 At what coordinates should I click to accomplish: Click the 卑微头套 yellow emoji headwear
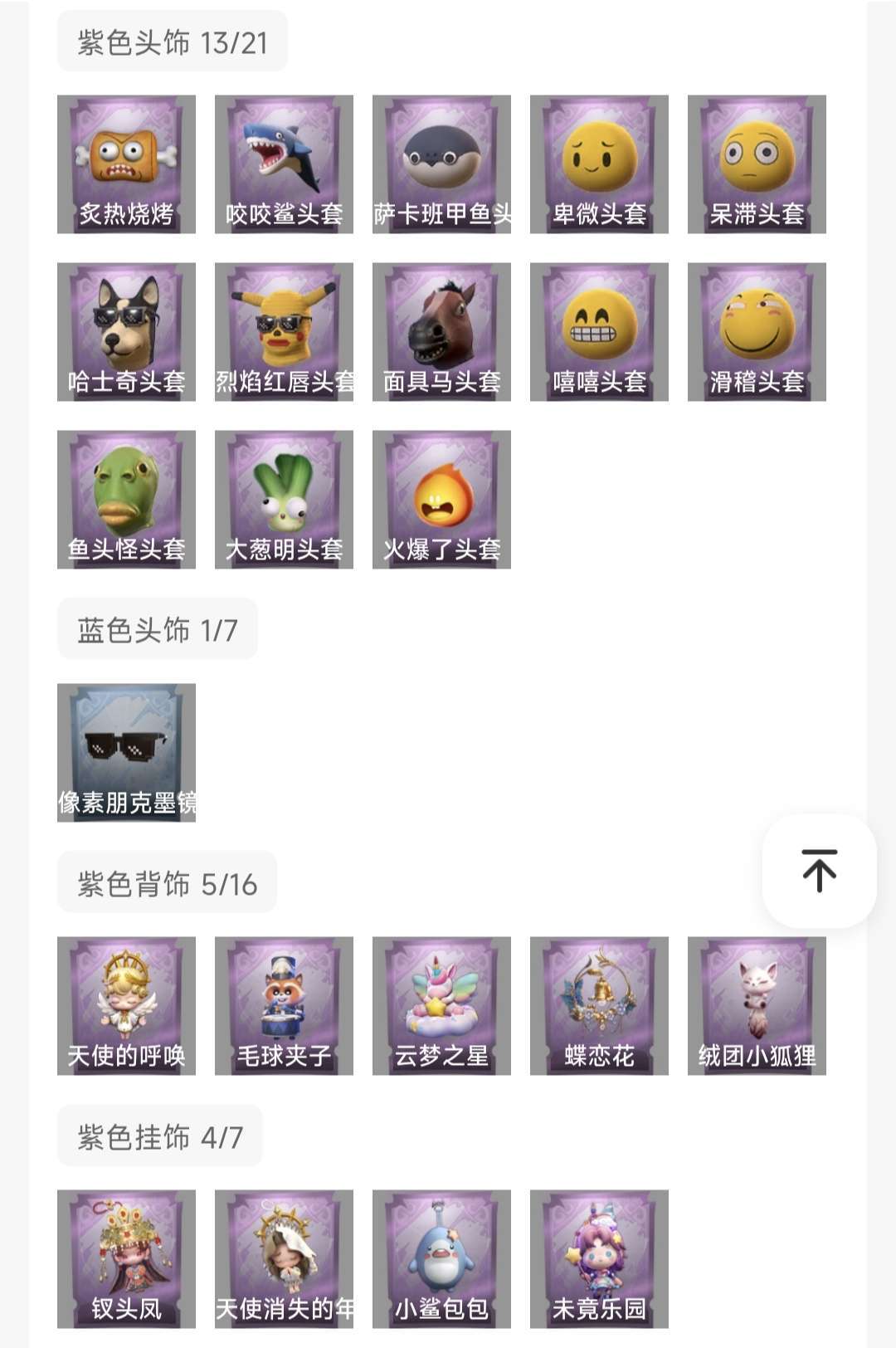point(597,162)
